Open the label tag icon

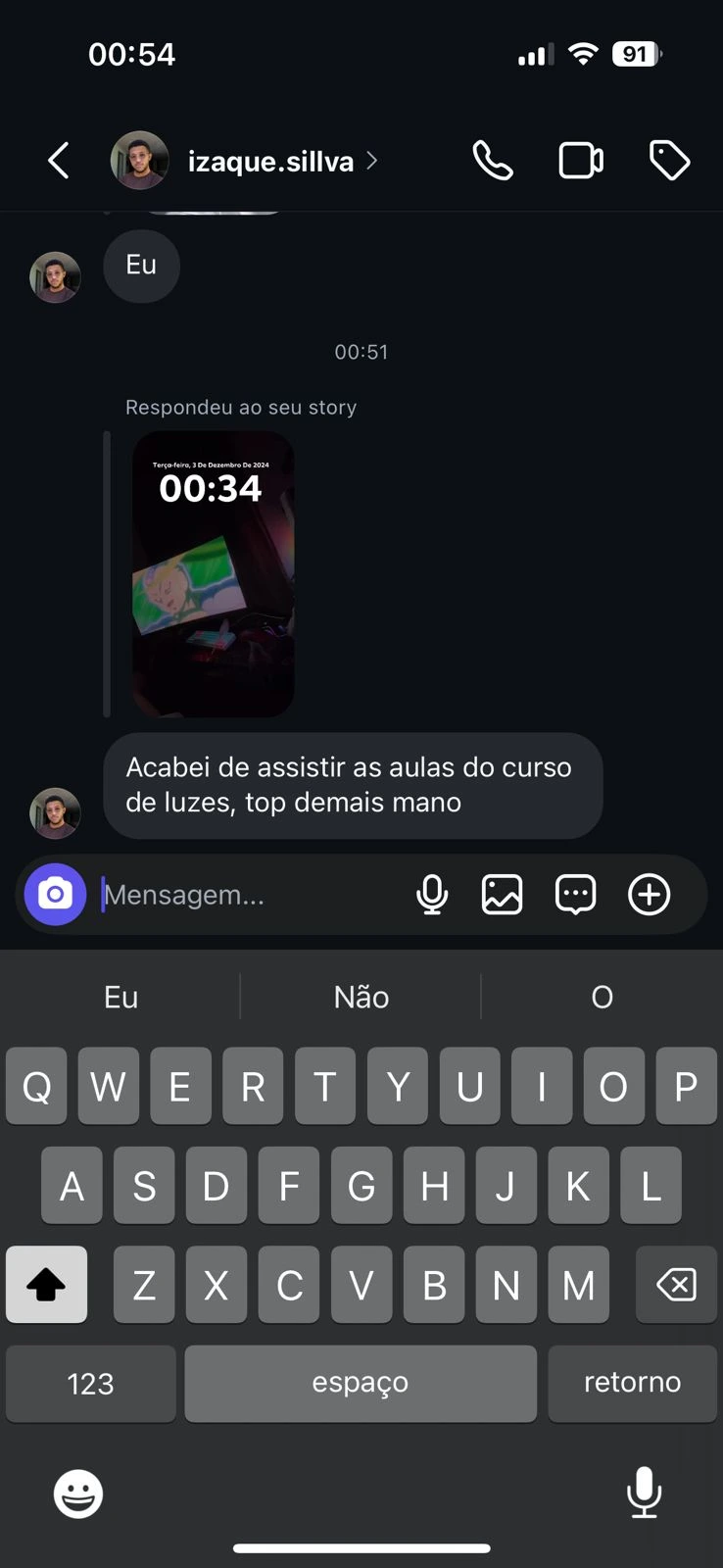(x=670, y=161)
